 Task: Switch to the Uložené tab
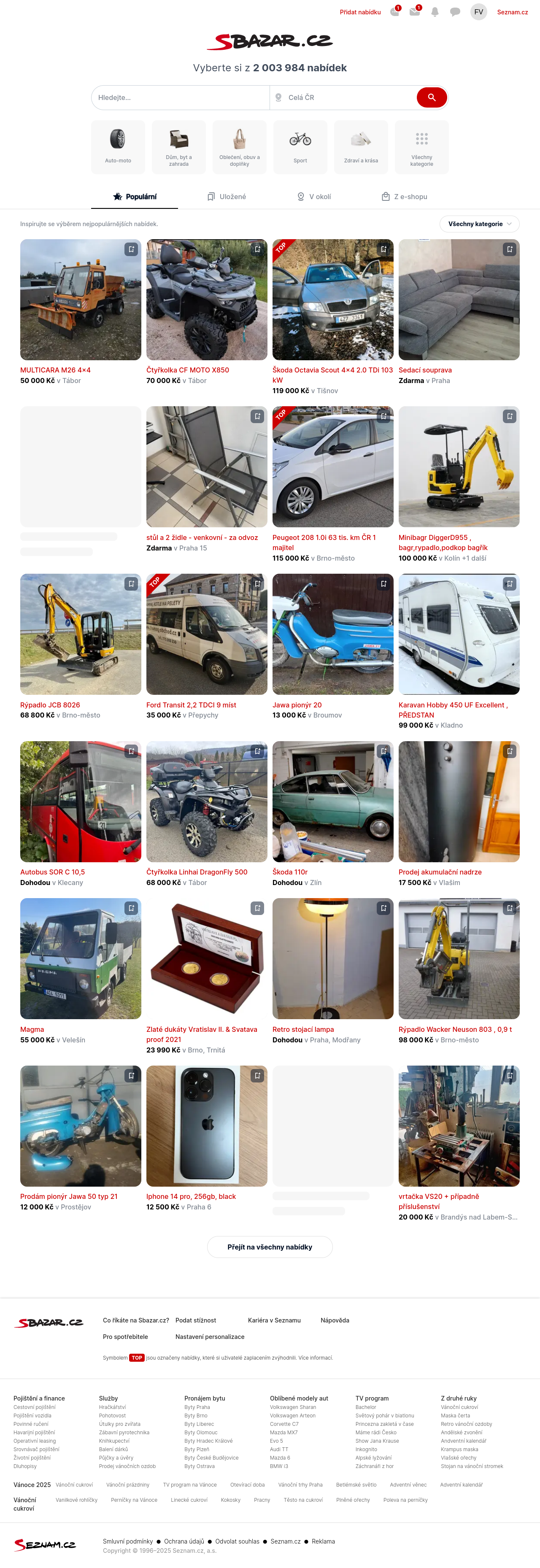tap(227, 197)
